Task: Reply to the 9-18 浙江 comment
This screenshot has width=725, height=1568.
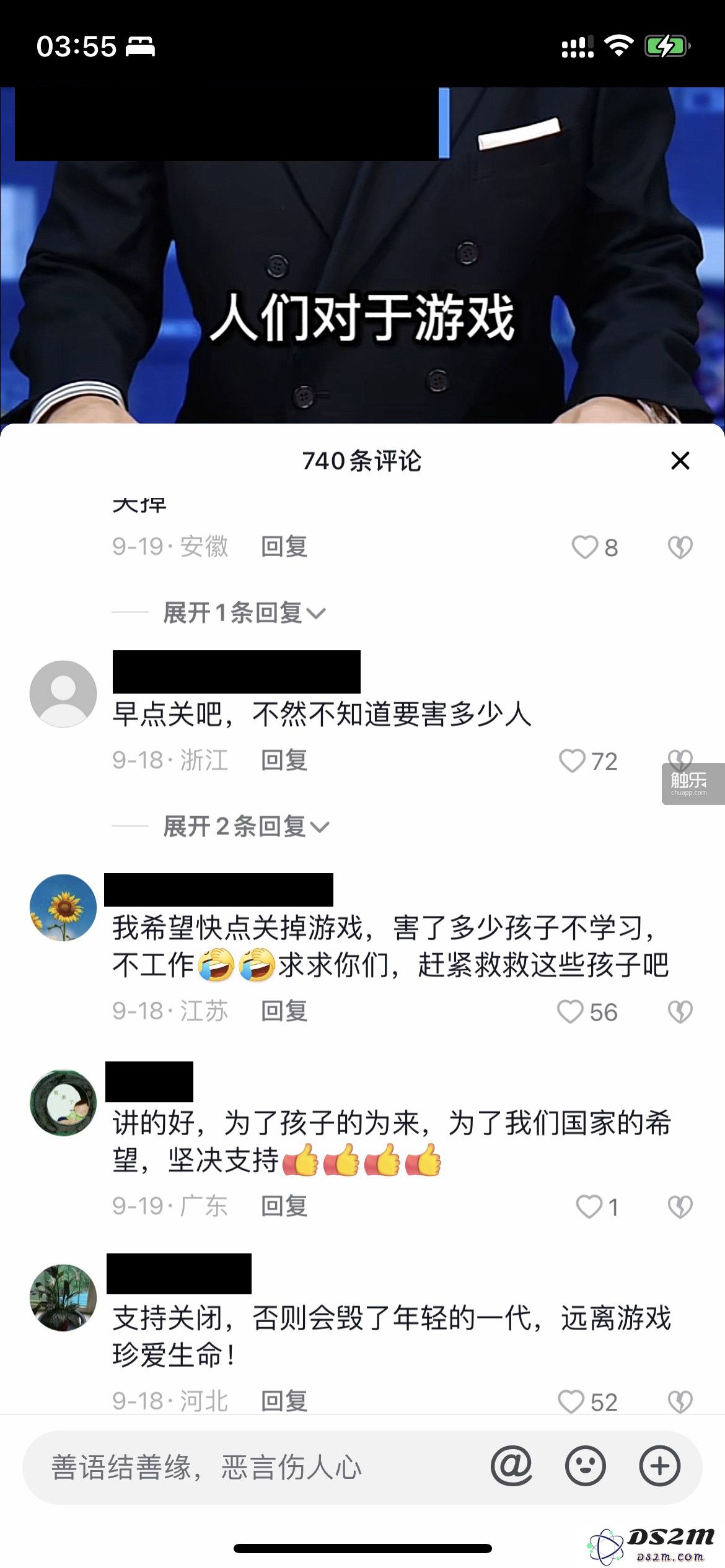Action: [284, 760]
